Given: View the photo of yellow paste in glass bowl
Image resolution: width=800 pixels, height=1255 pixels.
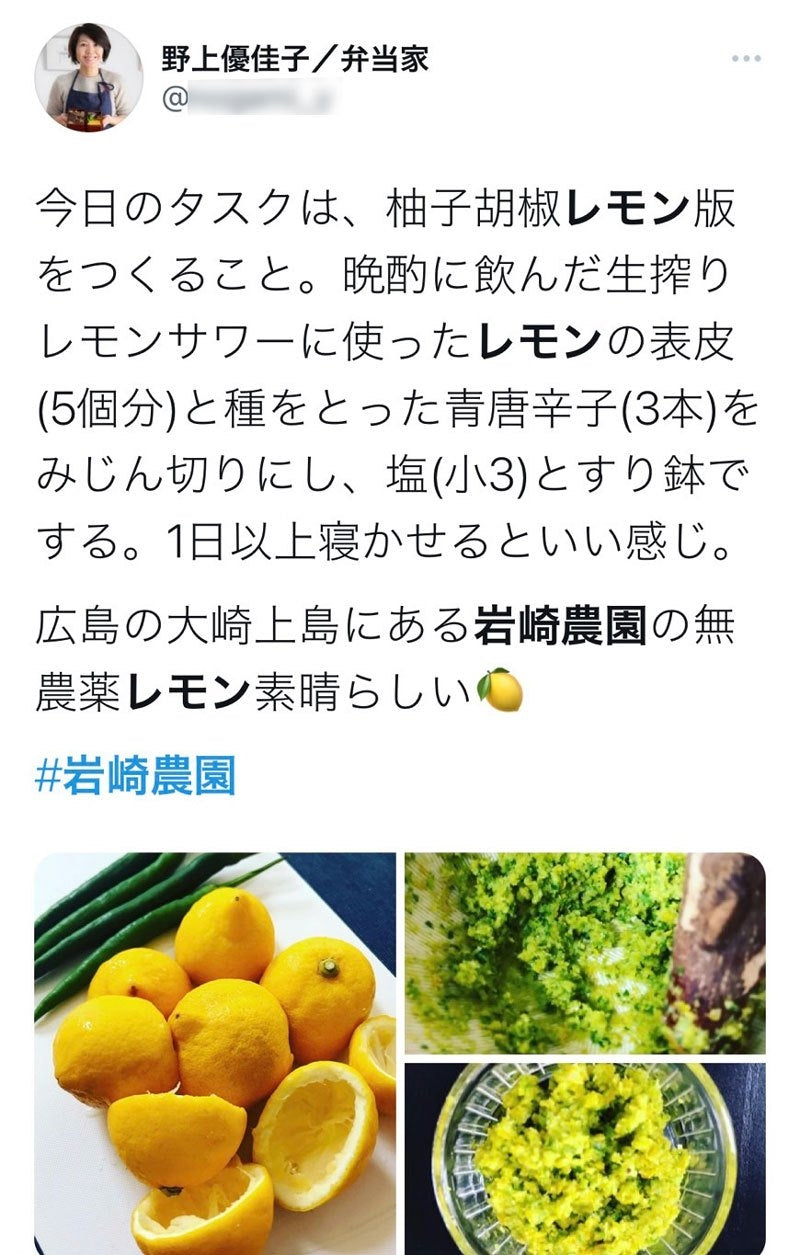Looking at the screenshot, I should [x=584, y=1158].
